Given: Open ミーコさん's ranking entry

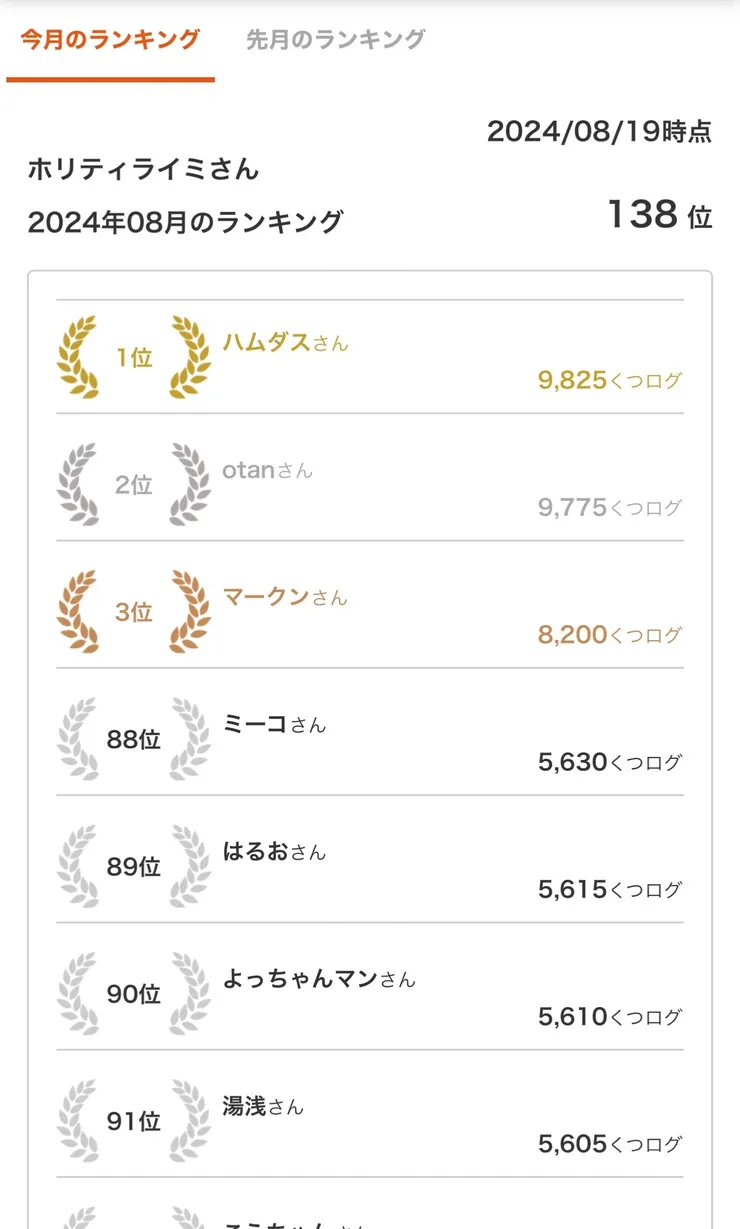Looking at the screenshot, I should tap(272, 725).
